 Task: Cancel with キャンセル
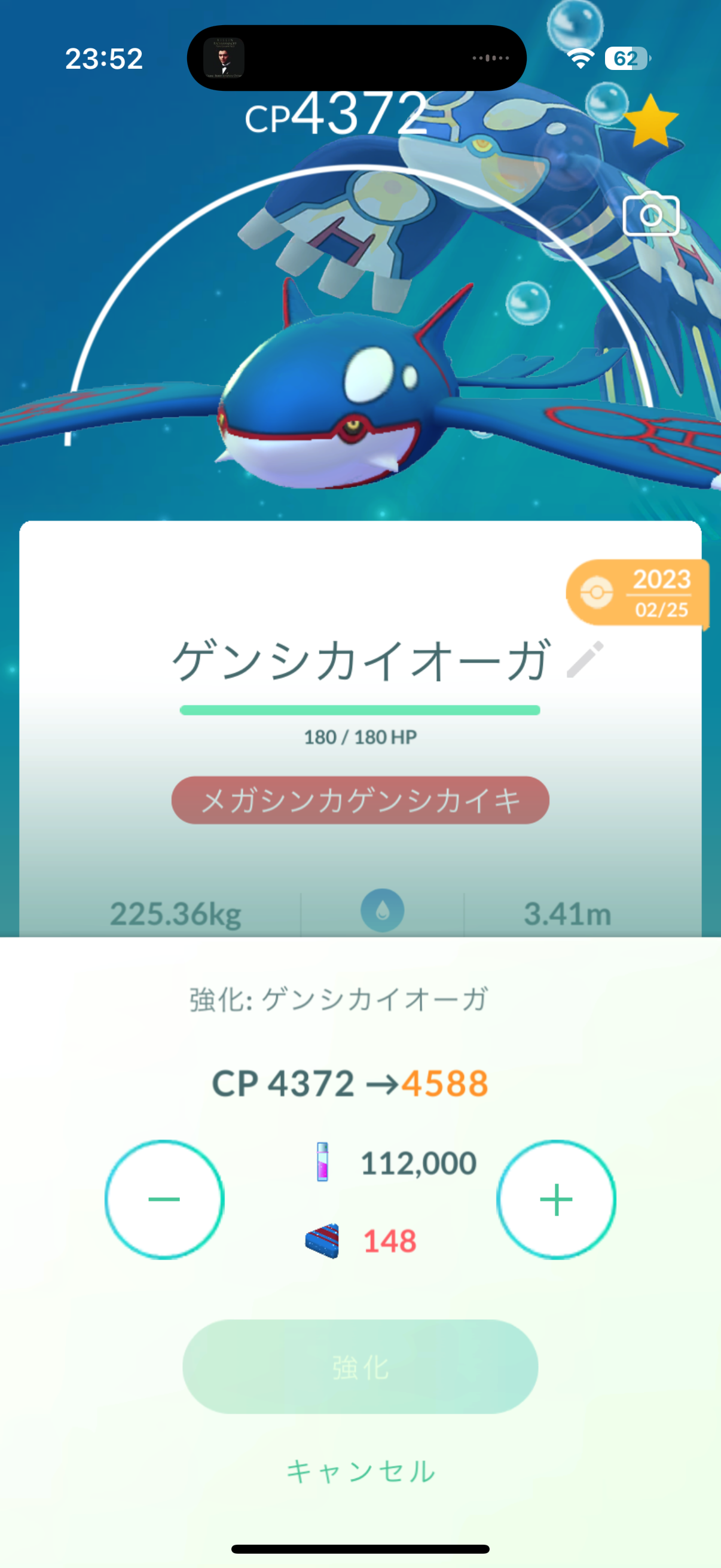(x=360, y=1471)
